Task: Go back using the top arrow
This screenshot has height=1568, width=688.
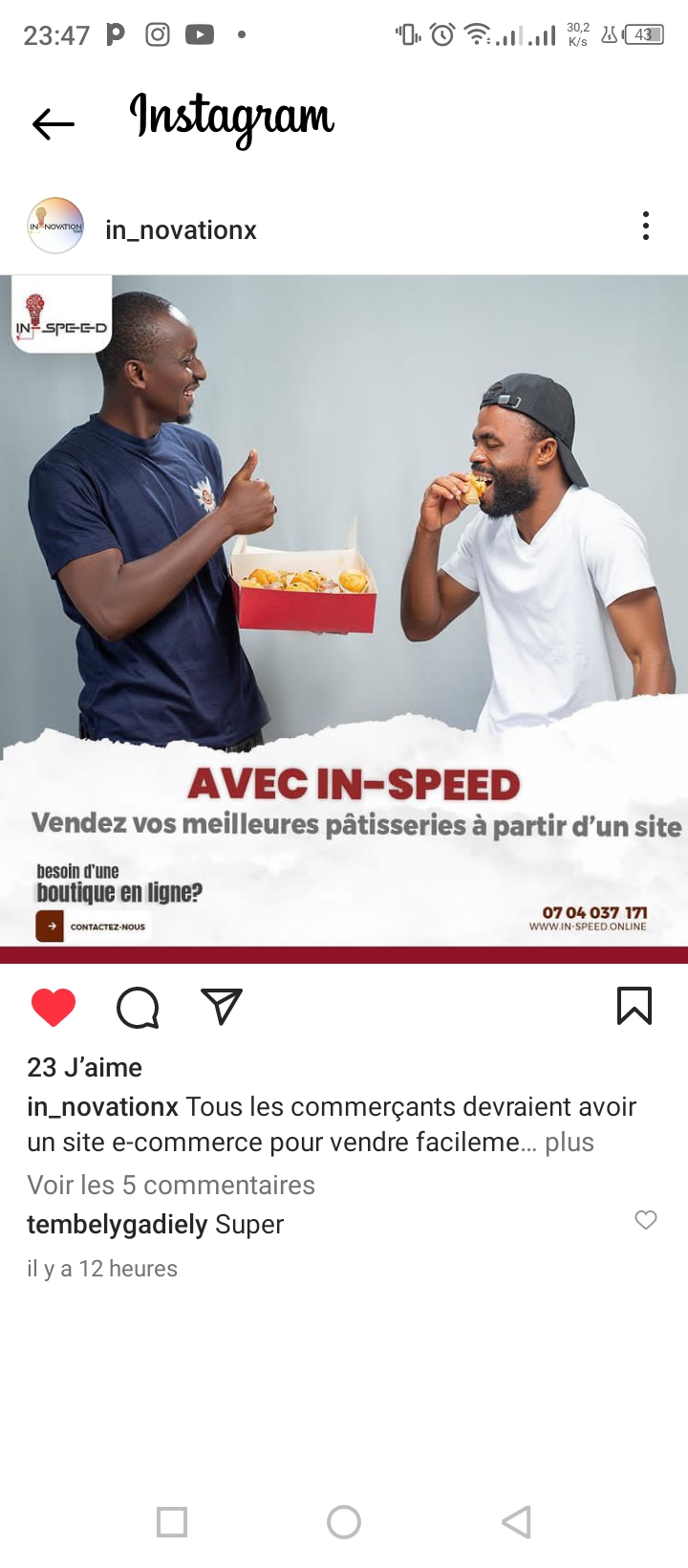Action: (54, 123)
